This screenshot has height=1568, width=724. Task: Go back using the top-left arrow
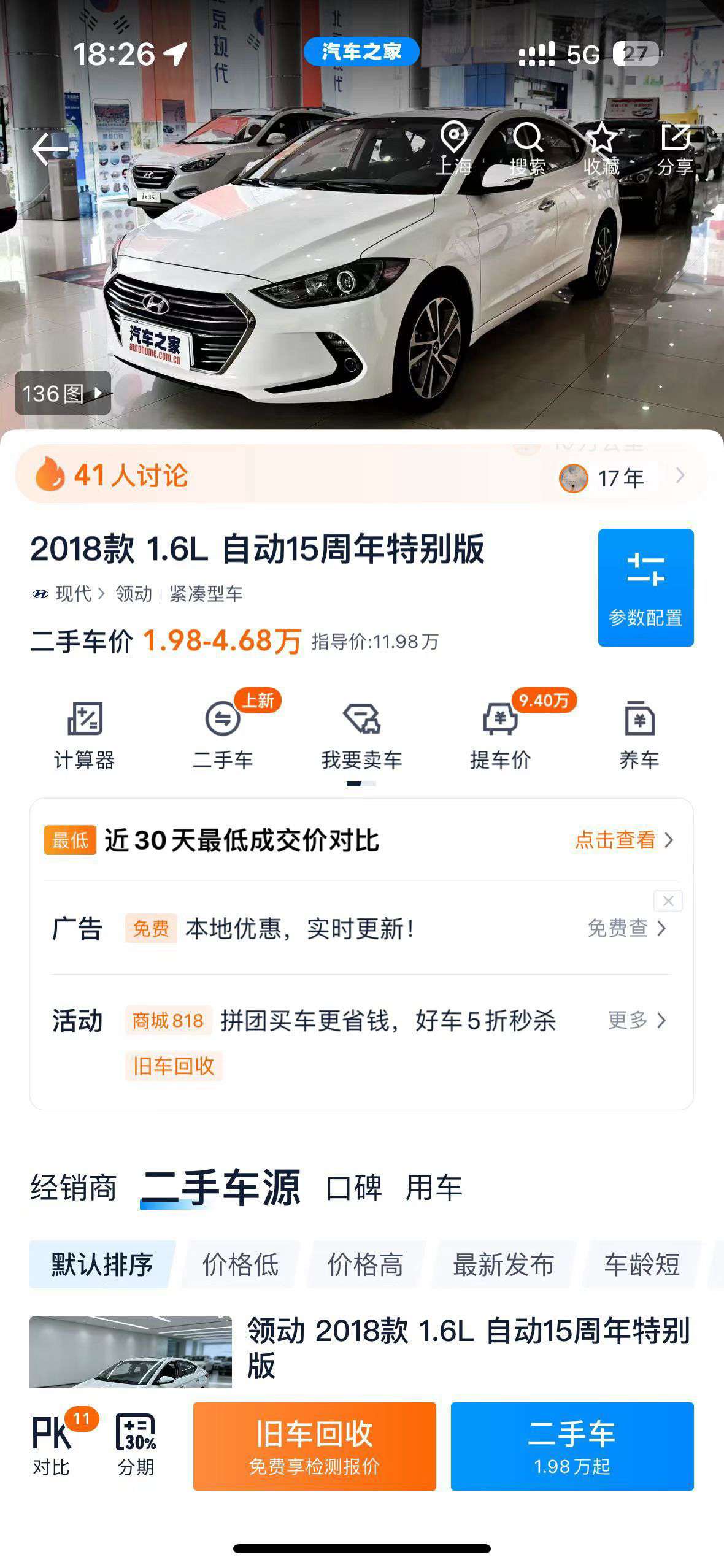pos(50,149)
